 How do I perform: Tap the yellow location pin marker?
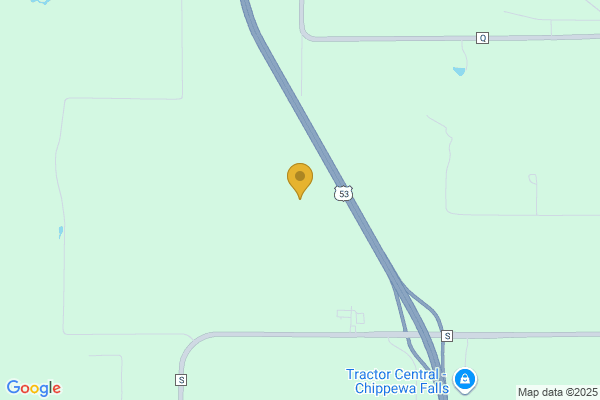[299, 179]
